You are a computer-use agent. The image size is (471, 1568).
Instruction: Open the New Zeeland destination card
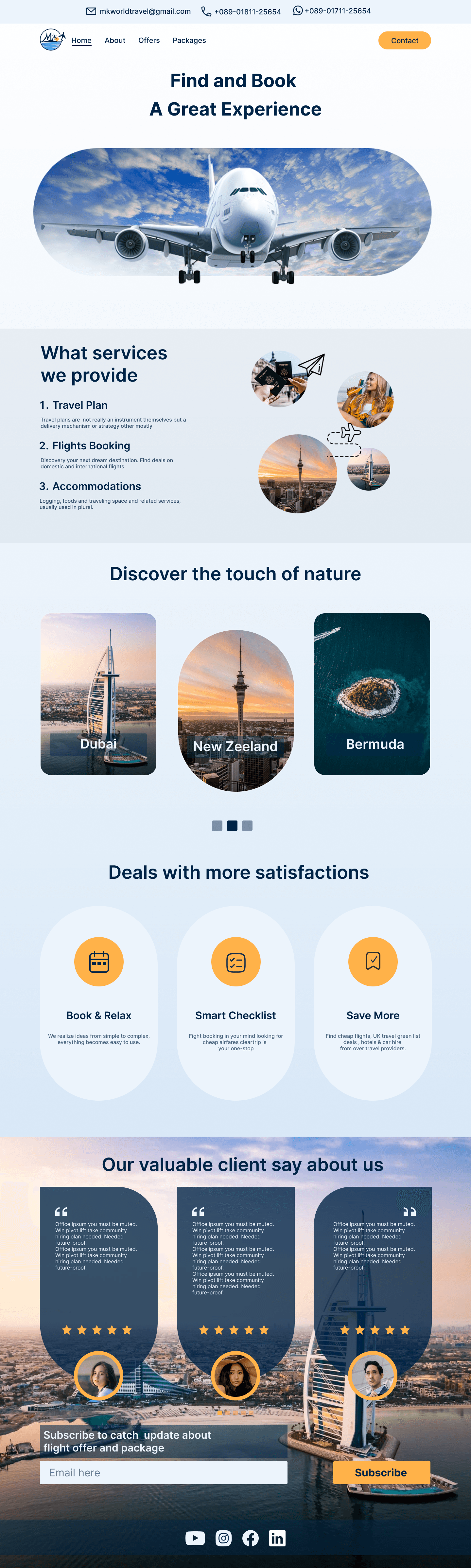click(235, 710)
